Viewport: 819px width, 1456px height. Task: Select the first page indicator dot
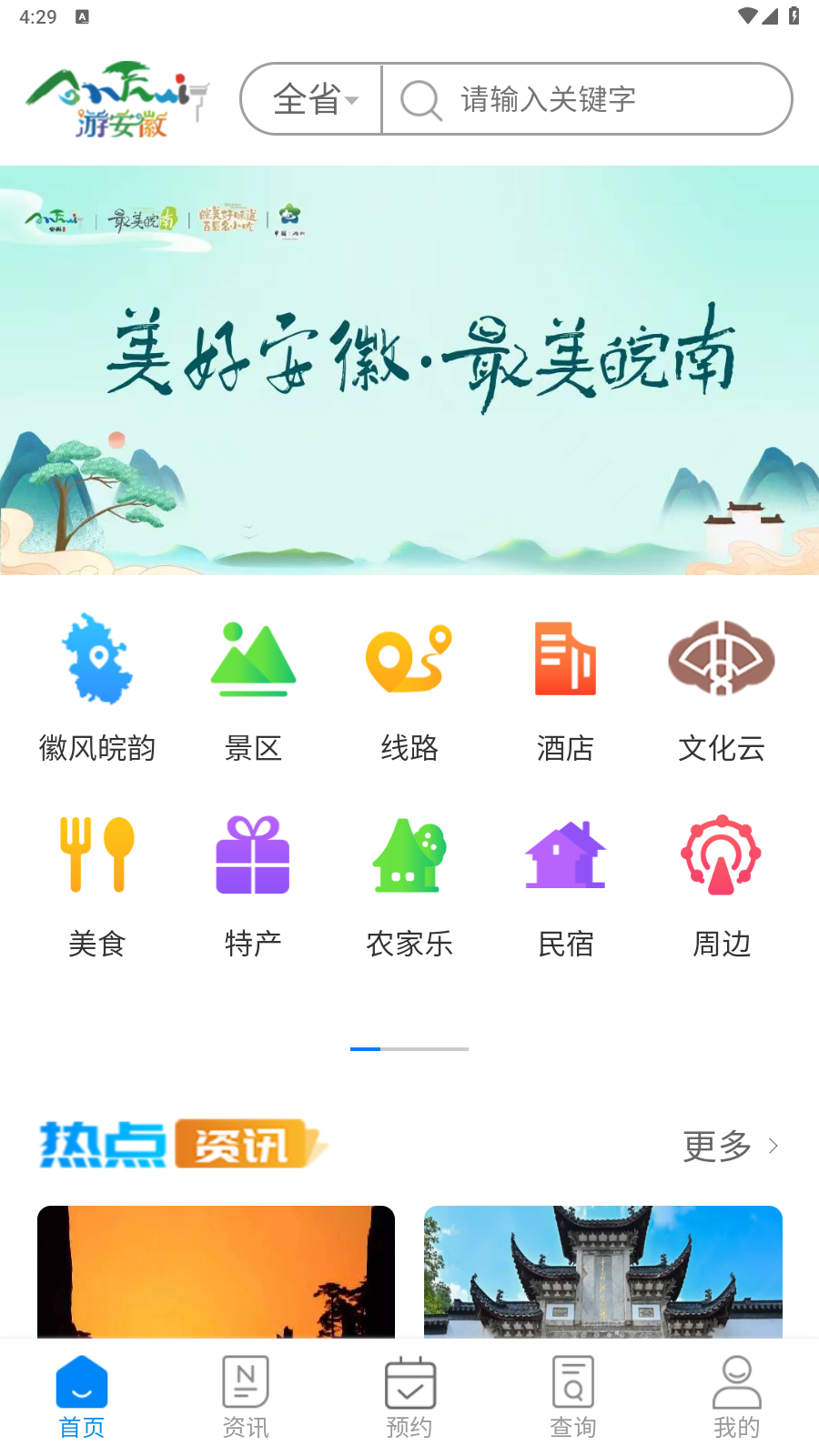click(366, 1048)
